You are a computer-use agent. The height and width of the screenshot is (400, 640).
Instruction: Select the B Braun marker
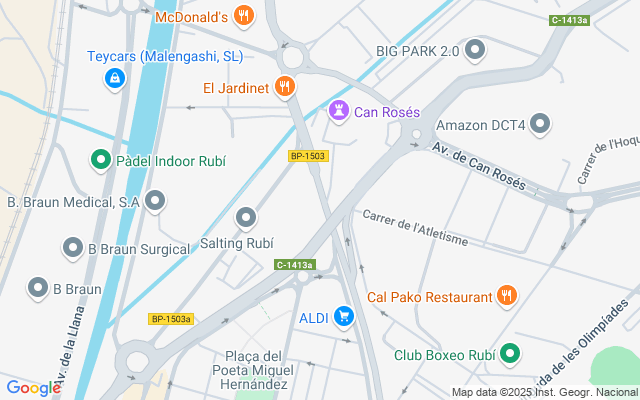click(38, 288)
